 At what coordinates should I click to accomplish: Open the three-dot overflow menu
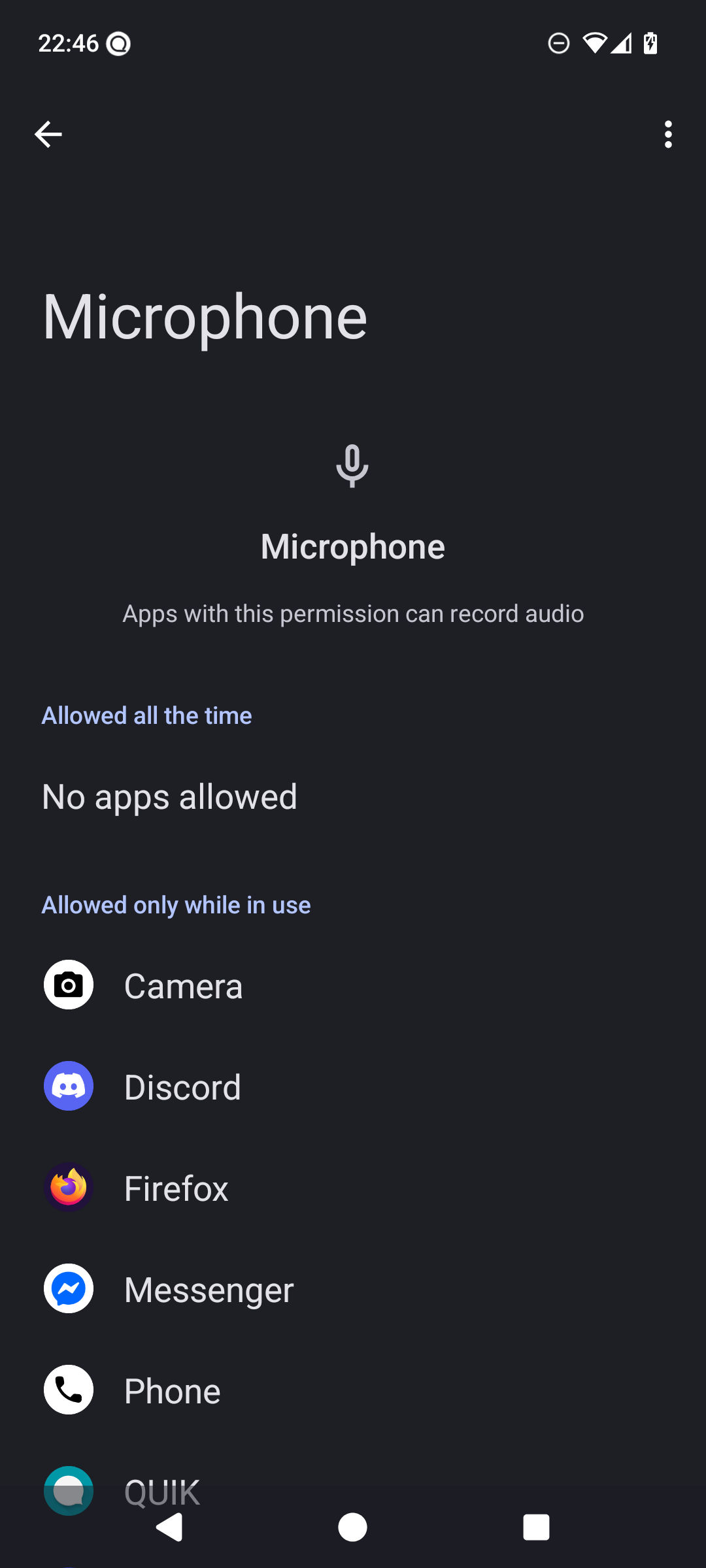pos(667,135)
